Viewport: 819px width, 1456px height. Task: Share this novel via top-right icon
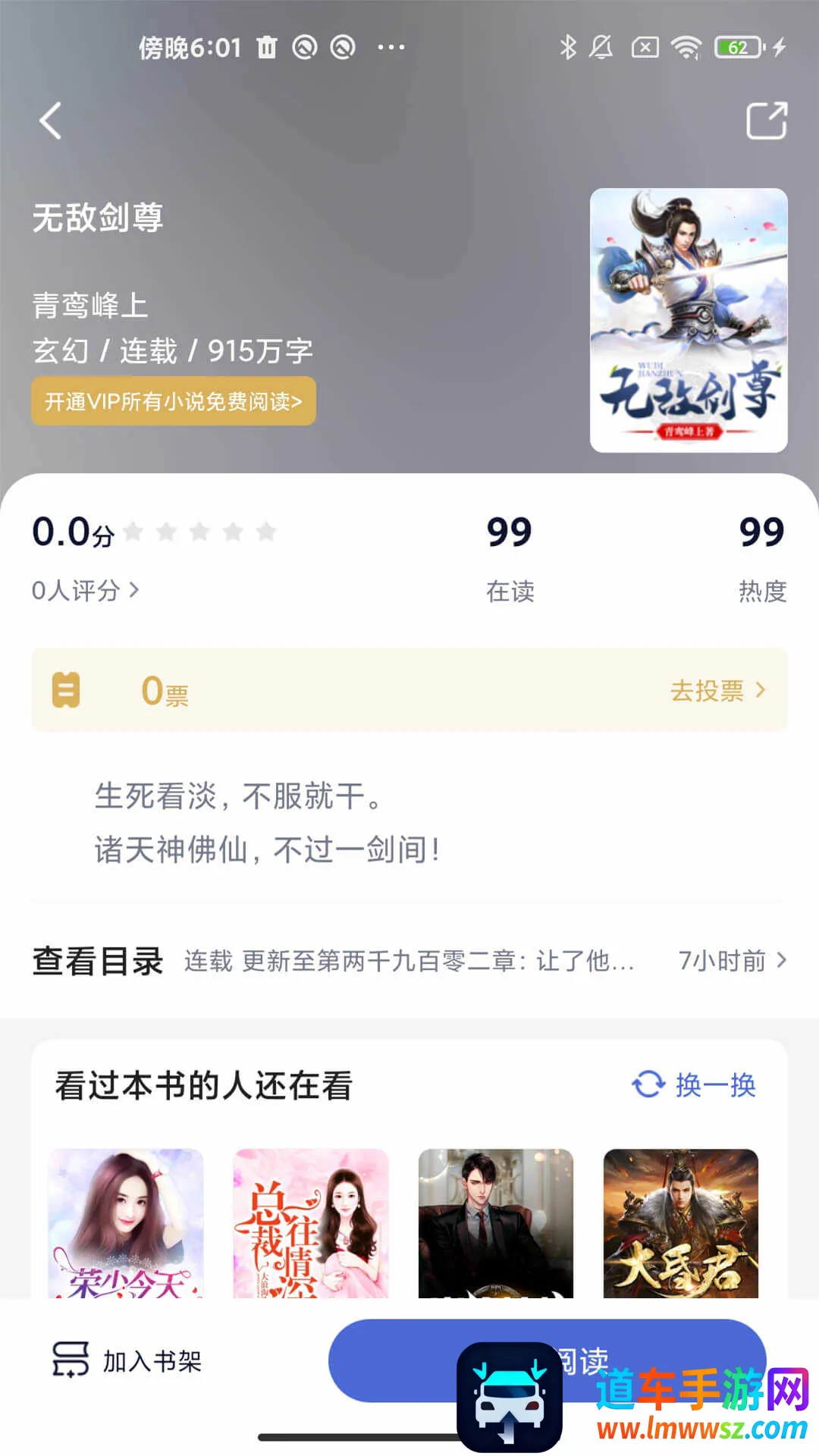[x=766, y=121]
